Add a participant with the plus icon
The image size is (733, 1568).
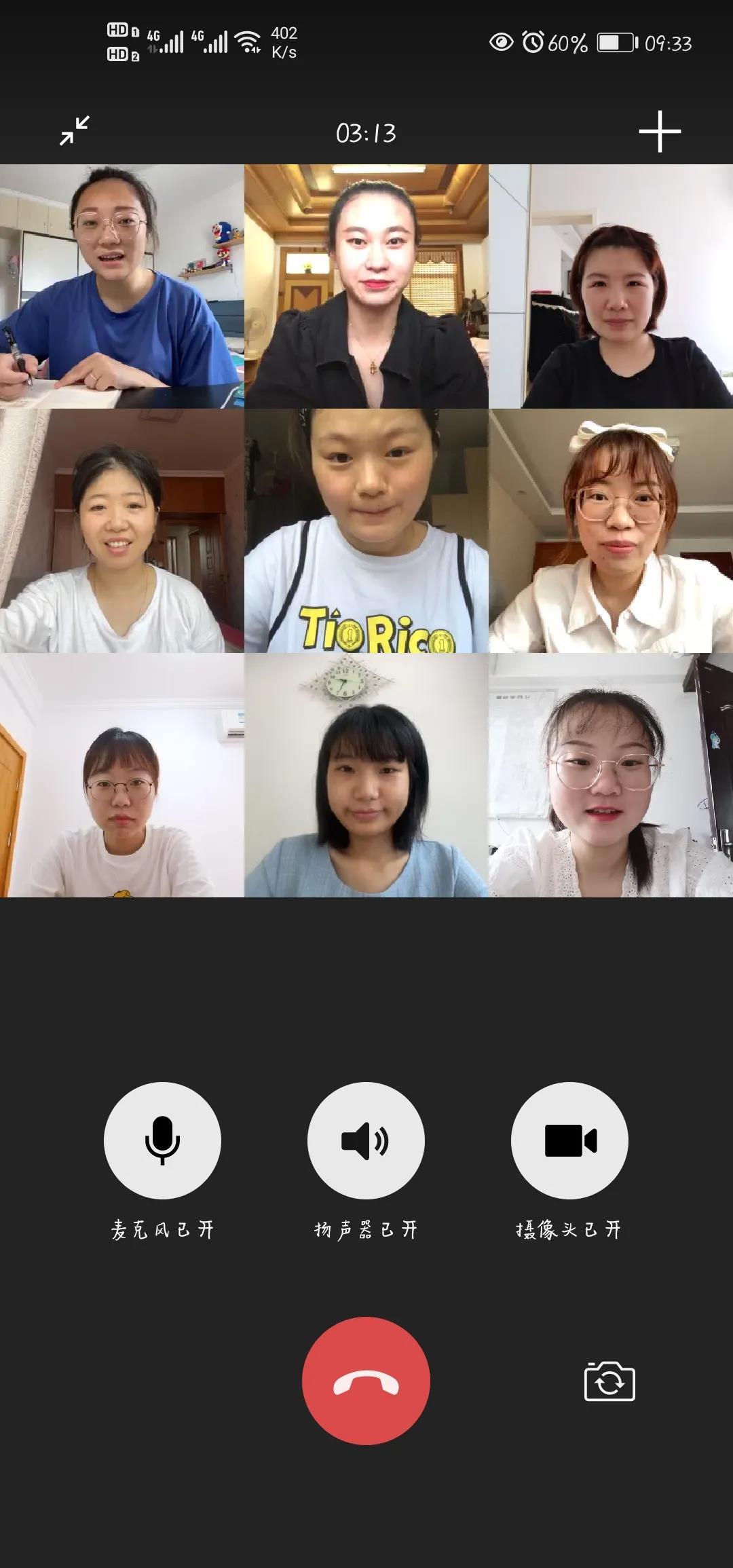coord(660,132)
